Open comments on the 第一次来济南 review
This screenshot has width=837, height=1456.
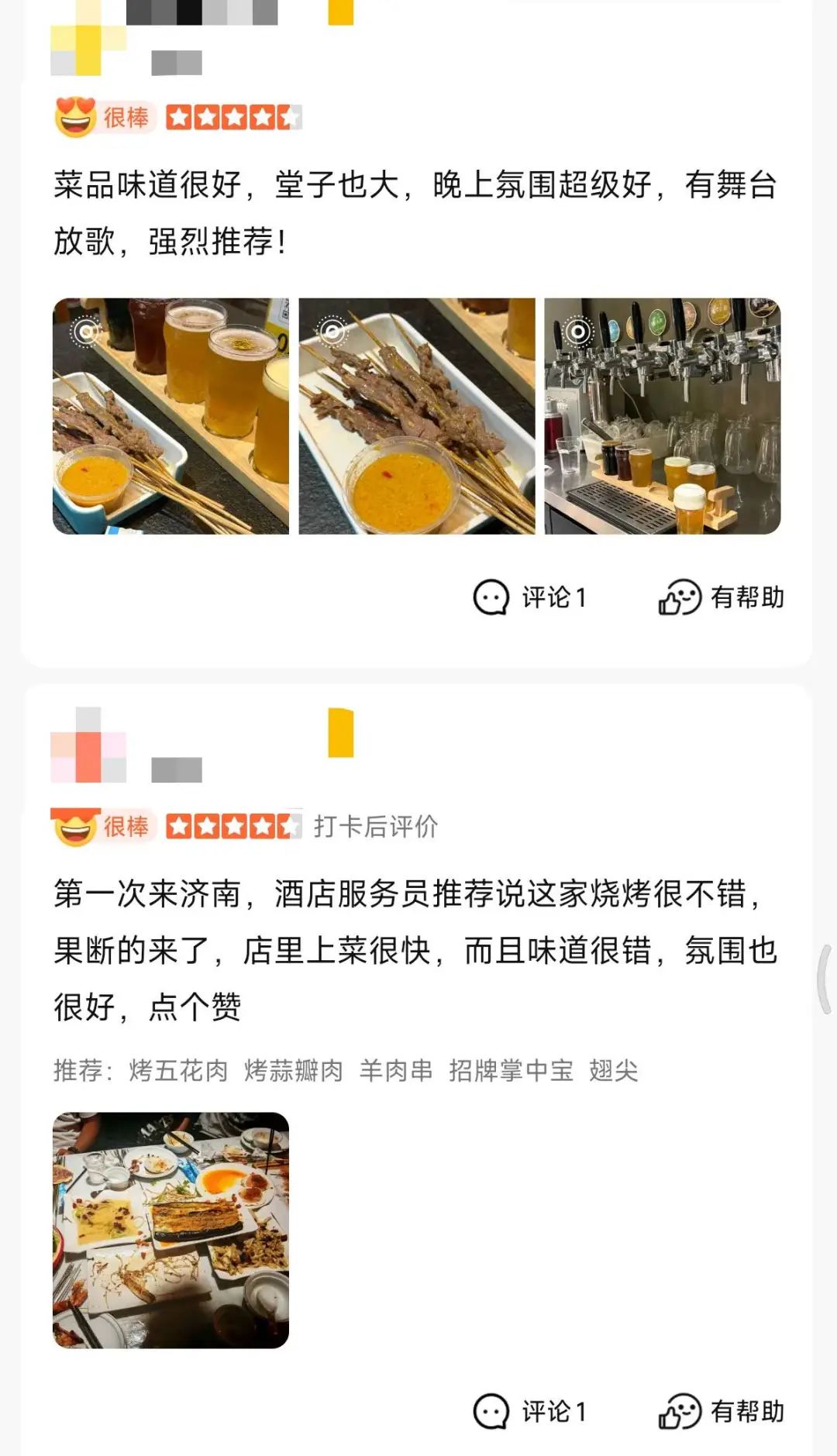coord(531,1411)
